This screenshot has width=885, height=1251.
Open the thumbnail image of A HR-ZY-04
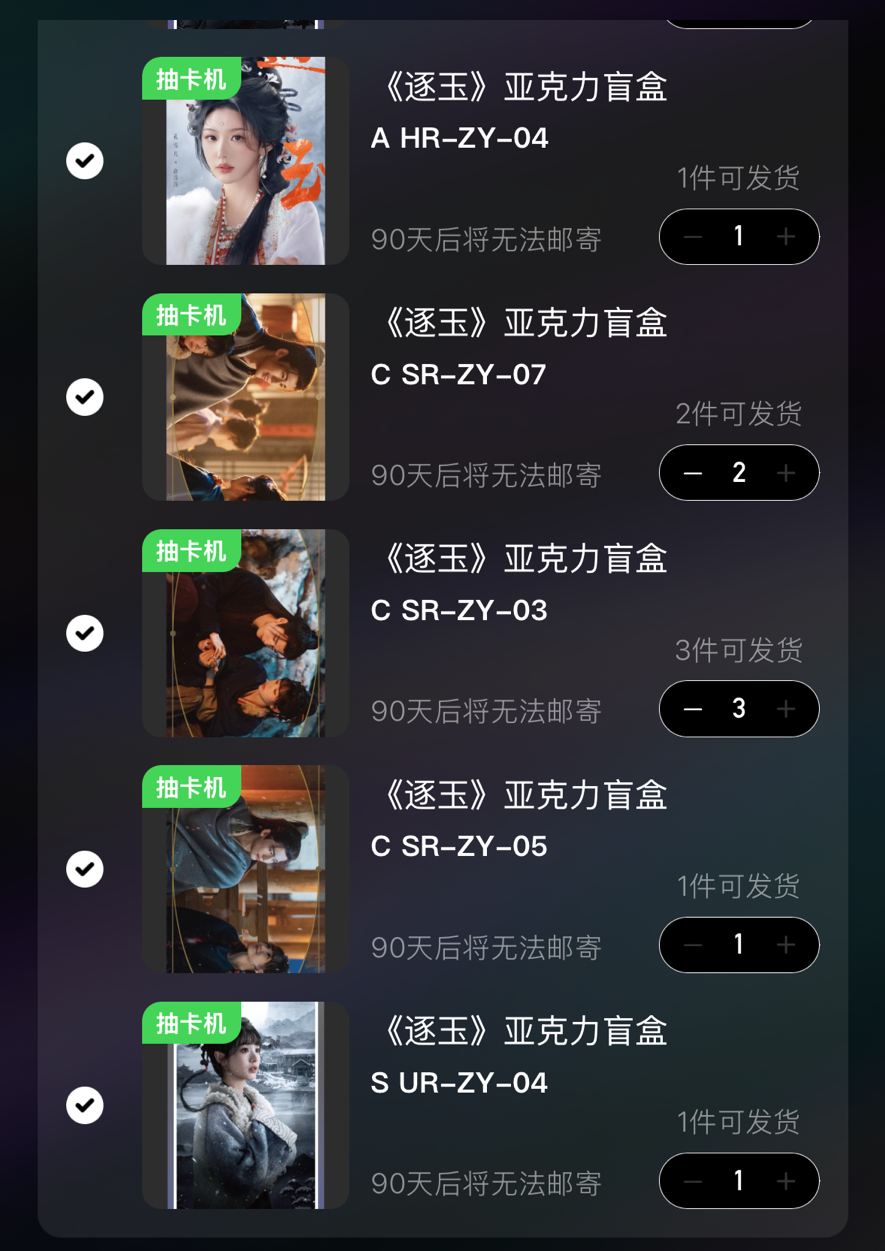click(245, 160)
